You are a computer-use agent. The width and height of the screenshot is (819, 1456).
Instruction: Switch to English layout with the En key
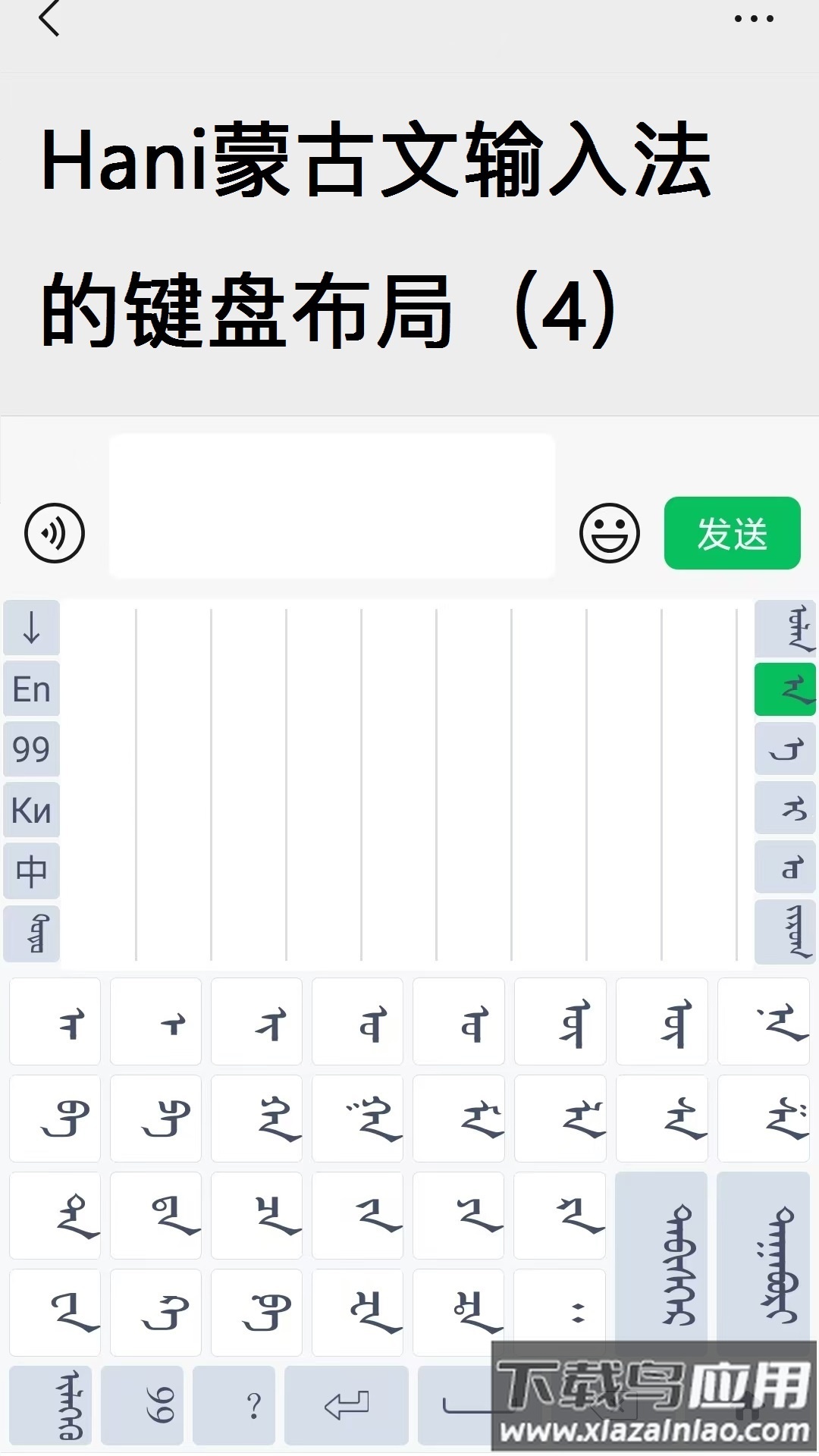pos(31,689)
